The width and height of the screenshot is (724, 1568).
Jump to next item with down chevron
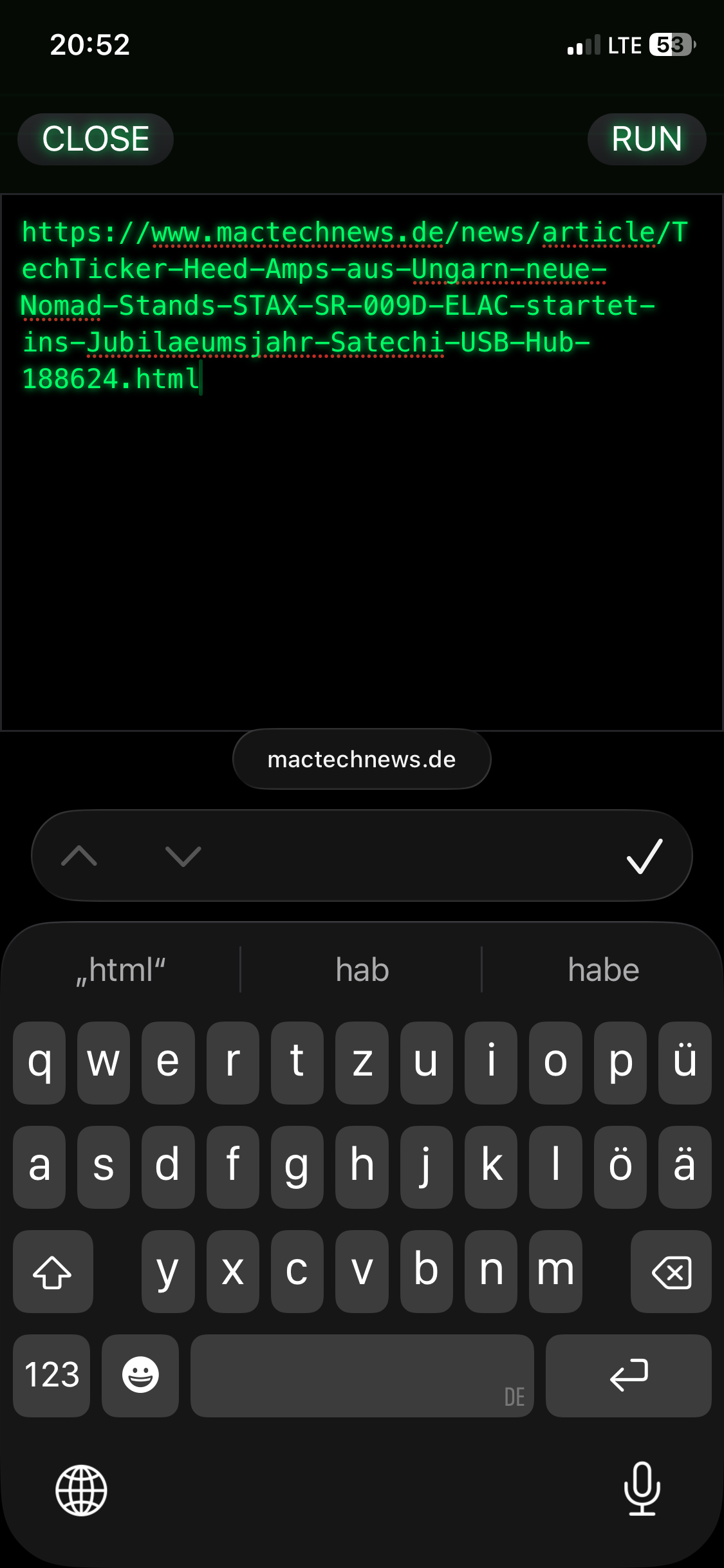click(183, 856)
